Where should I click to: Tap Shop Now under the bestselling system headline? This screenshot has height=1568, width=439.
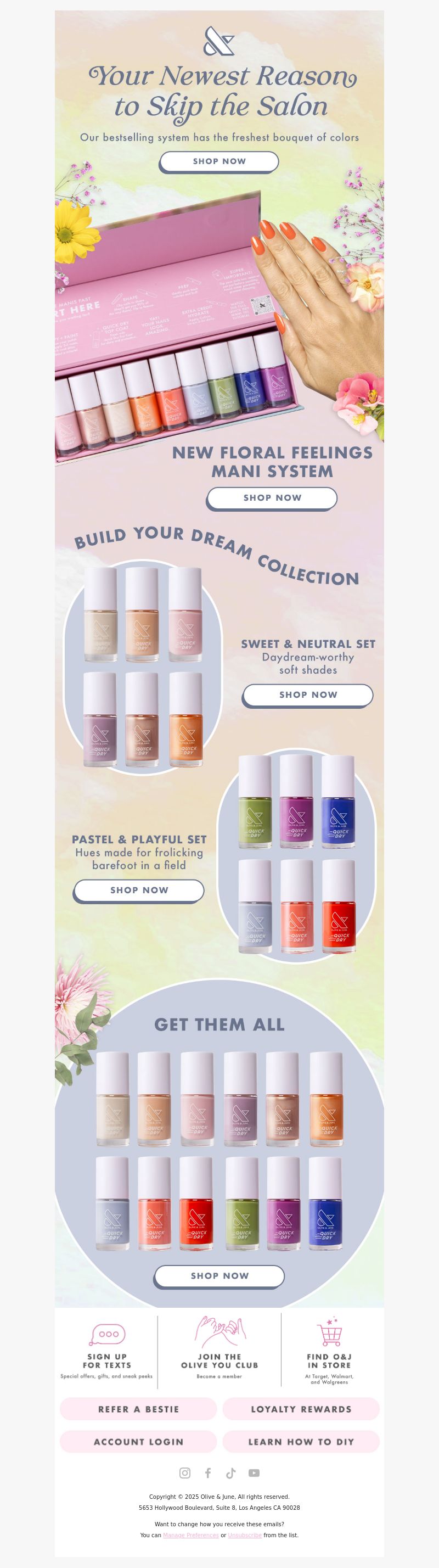point(219,161)
